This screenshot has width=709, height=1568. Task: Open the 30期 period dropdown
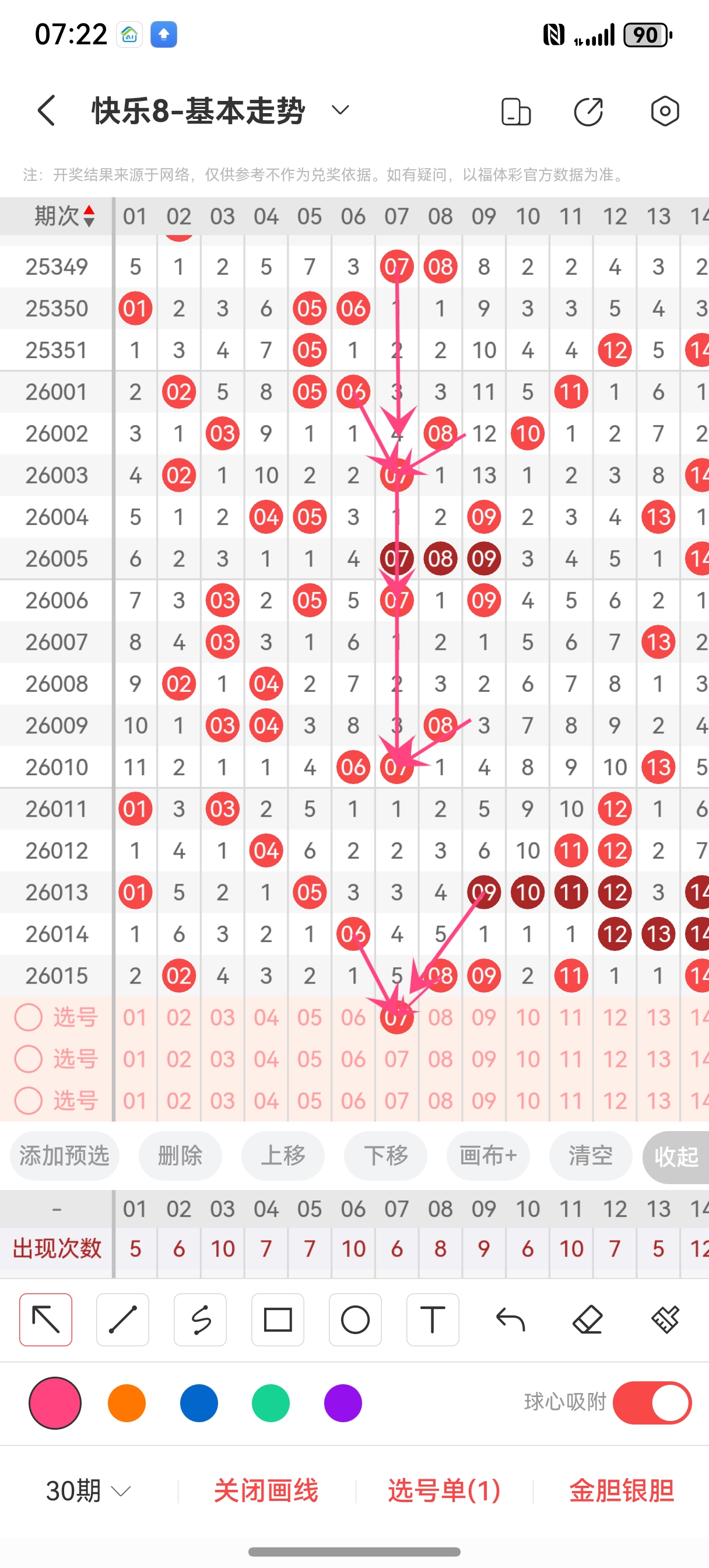pos(89,1490)
